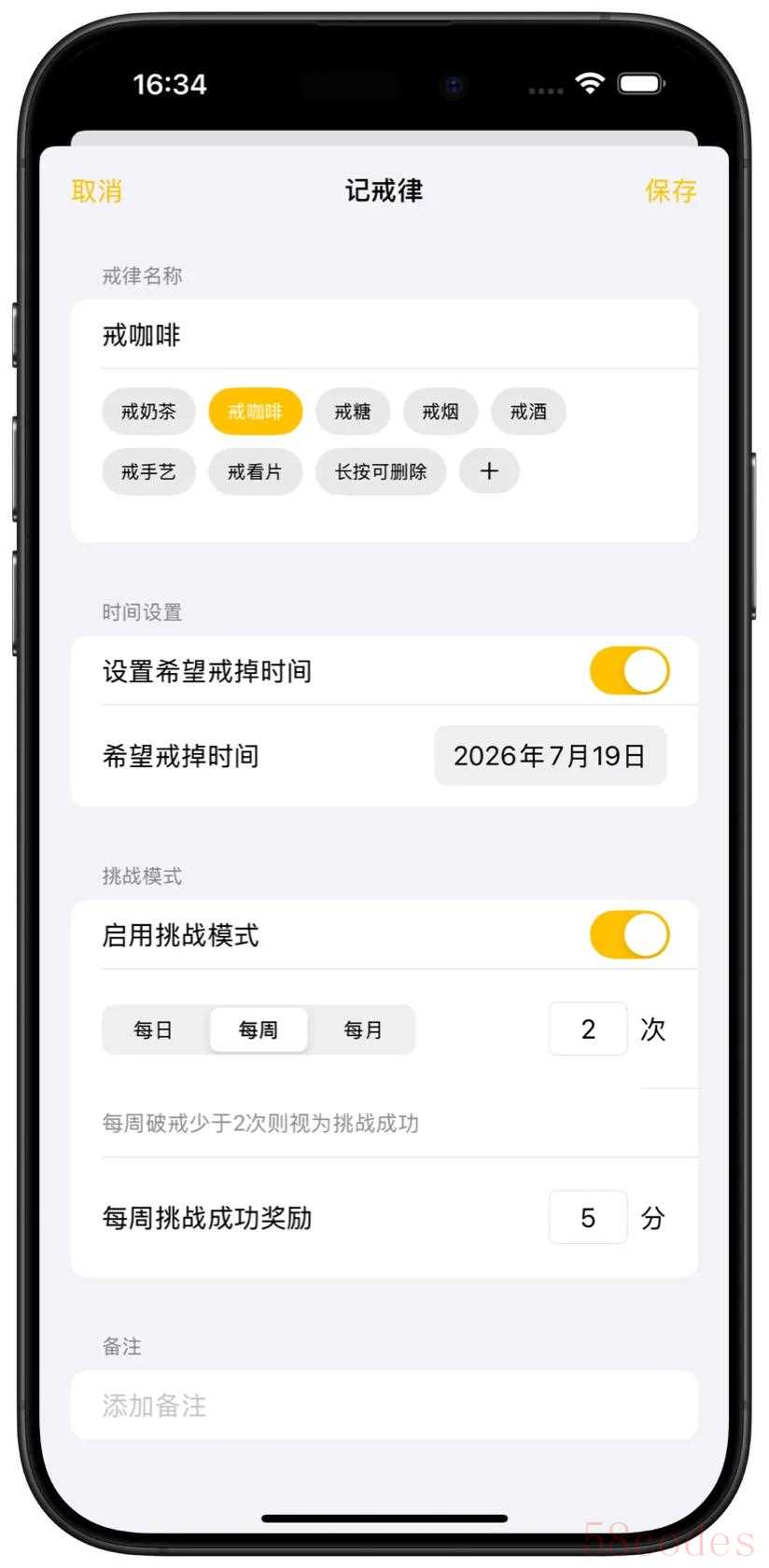This screenshot has width=769, height=1568.
Task: Toggle 设置希望戒掉时间 switch off
Action: pos(630,671)
